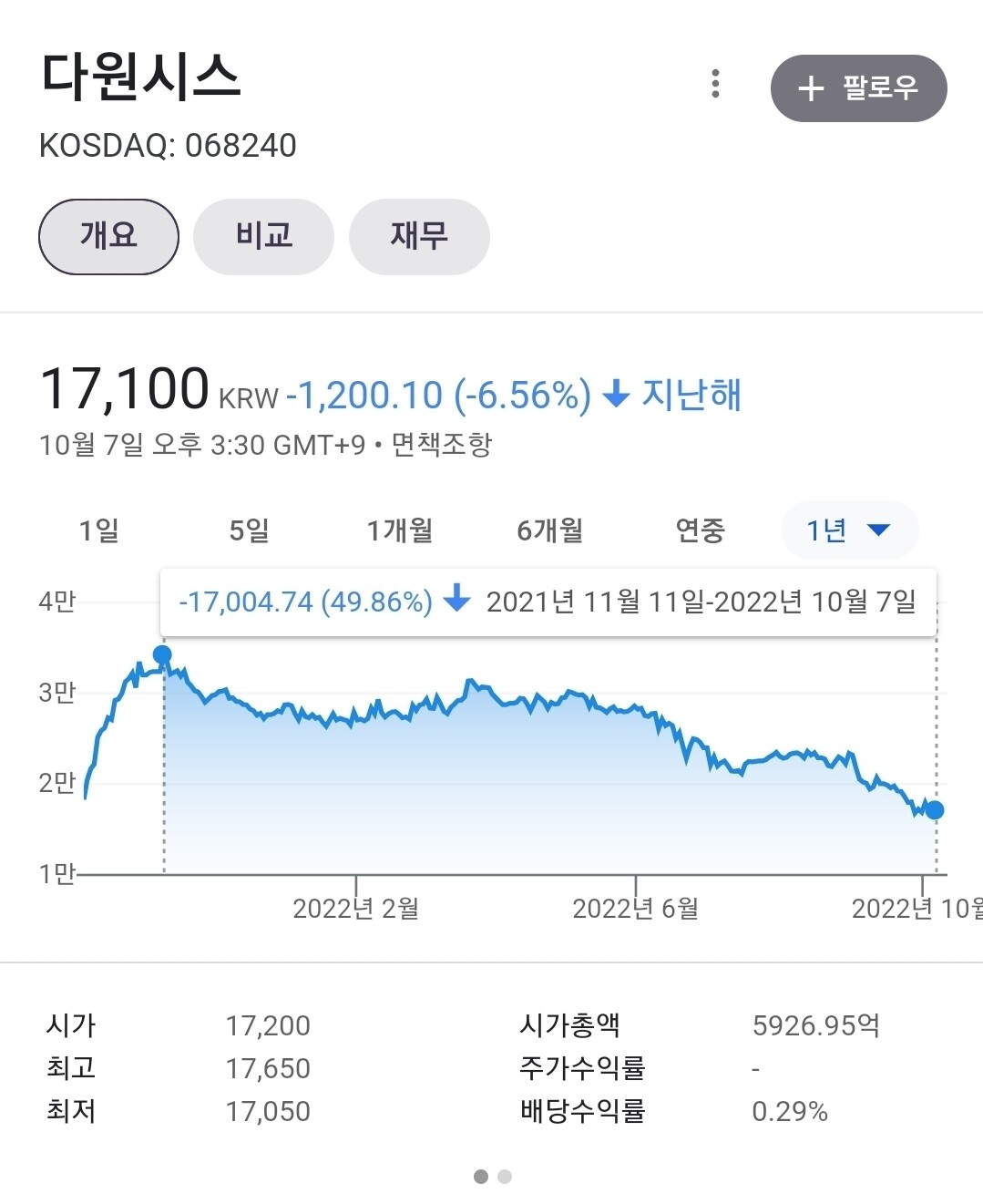The image size is (983, 1204).
Task: Select the 6개월 chart range
Action: (548, 530)
